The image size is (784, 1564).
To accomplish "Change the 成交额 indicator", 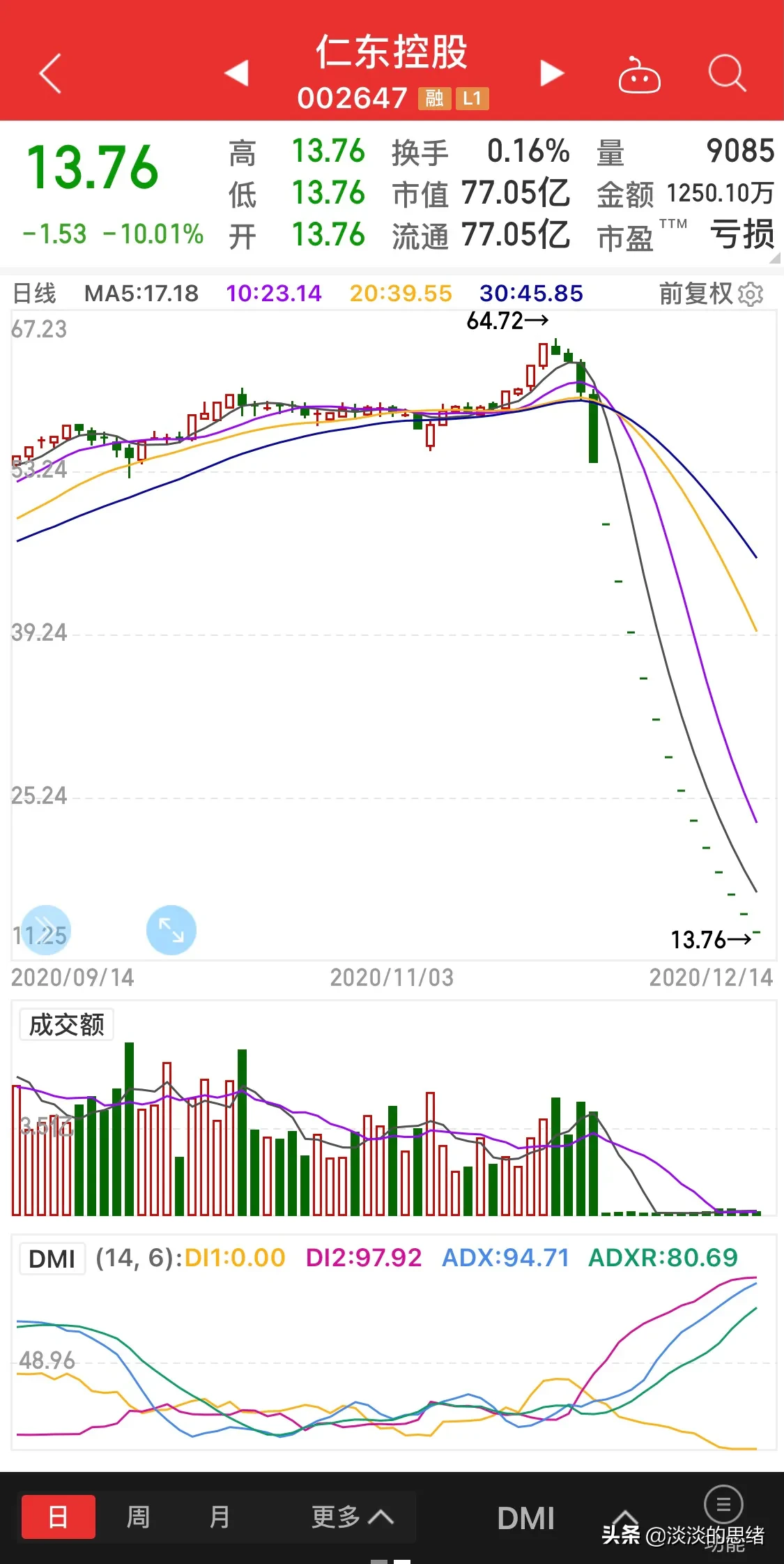I will 66,1025.
